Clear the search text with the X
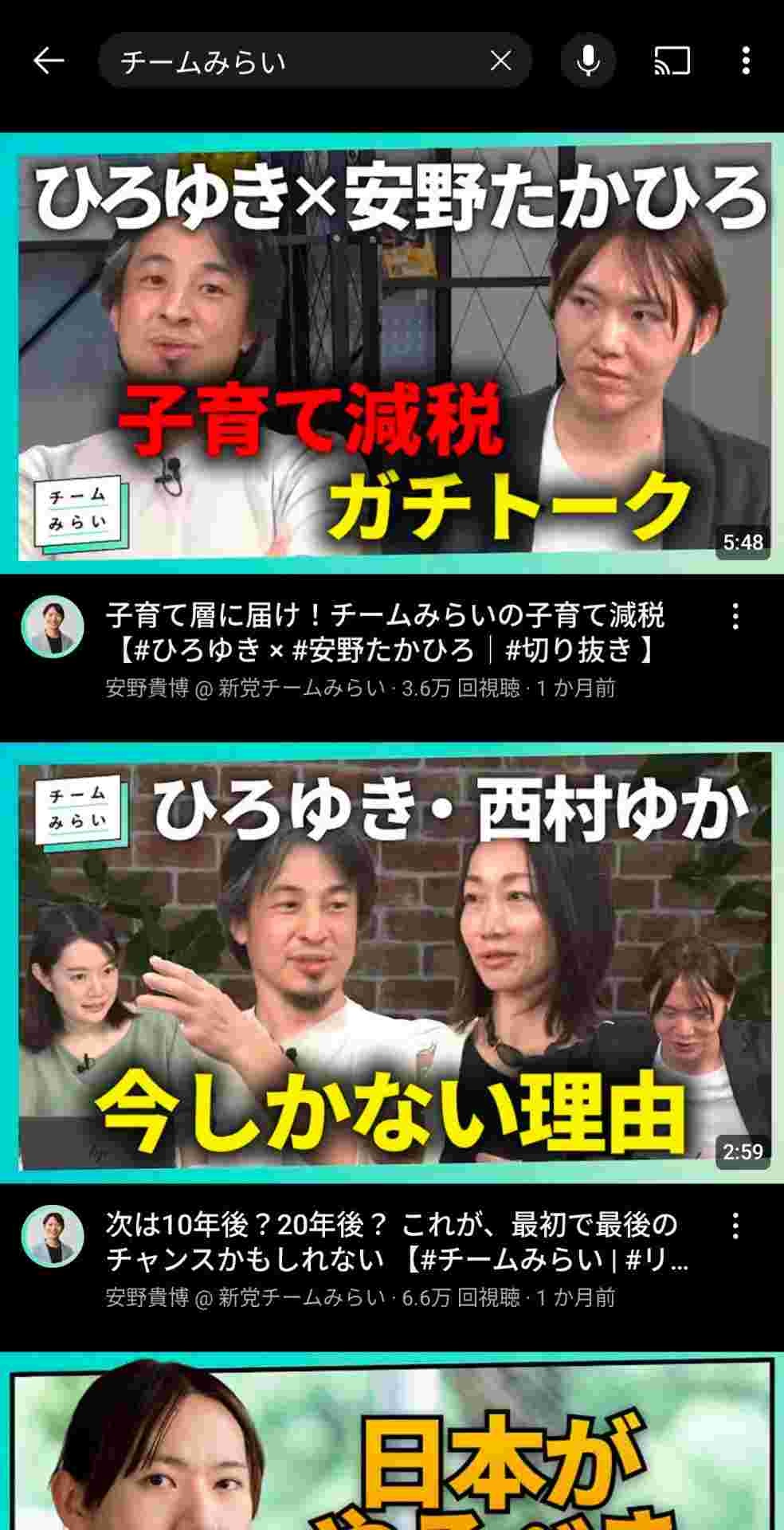This screenshot has height=1530, width=784. 500,61
